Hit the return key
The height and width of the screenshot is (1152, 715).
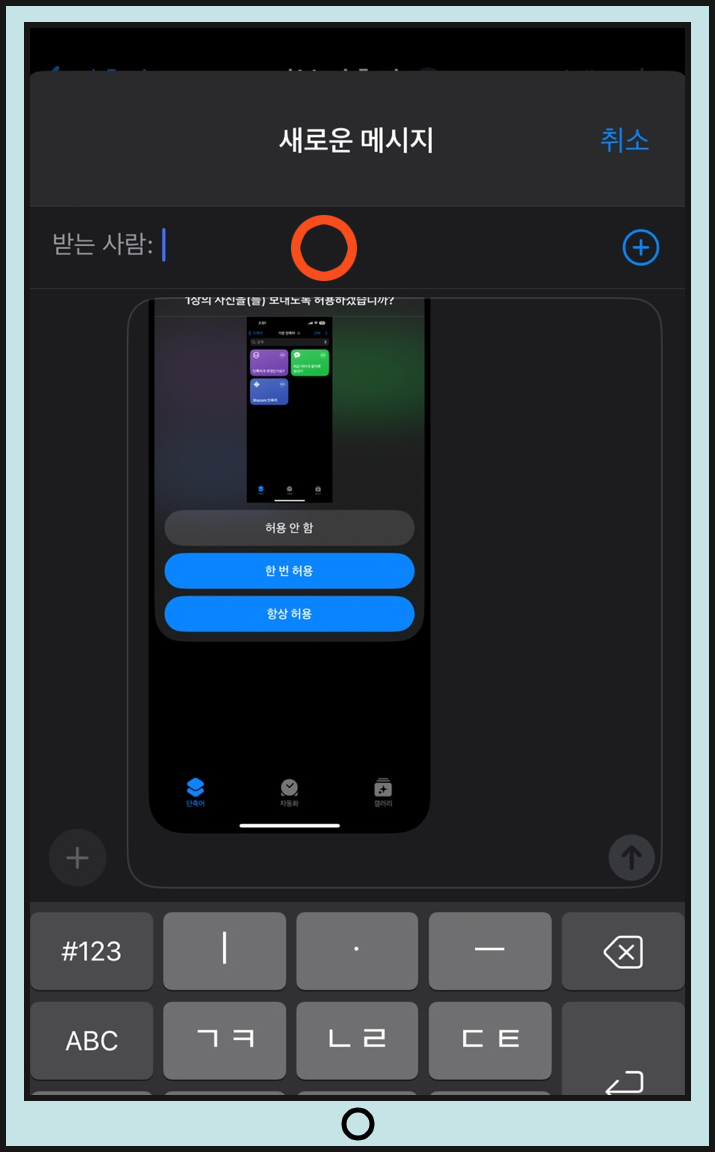623,1051
